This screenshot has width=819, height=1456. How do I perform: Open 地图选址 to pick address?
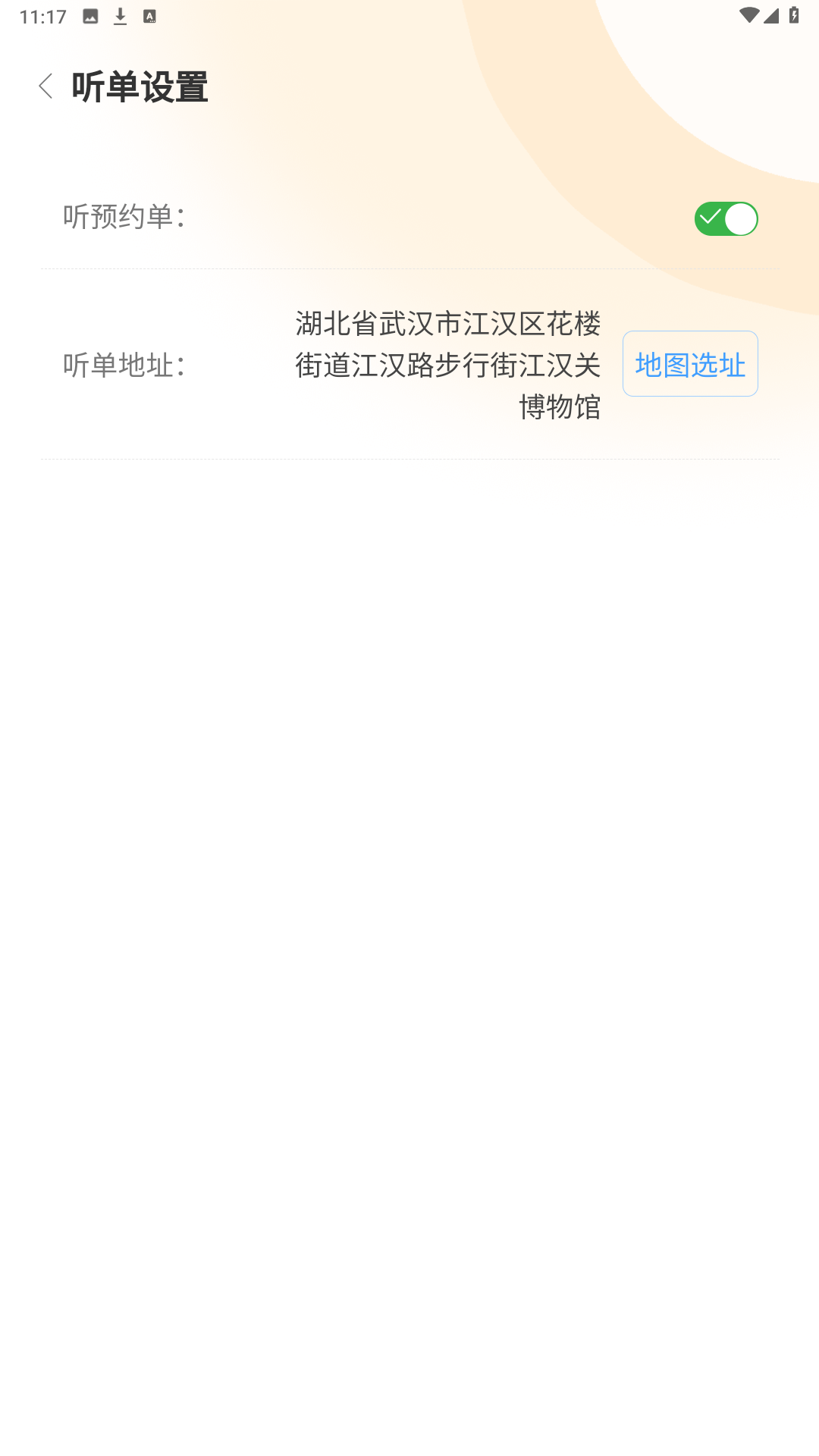point(690,364)
